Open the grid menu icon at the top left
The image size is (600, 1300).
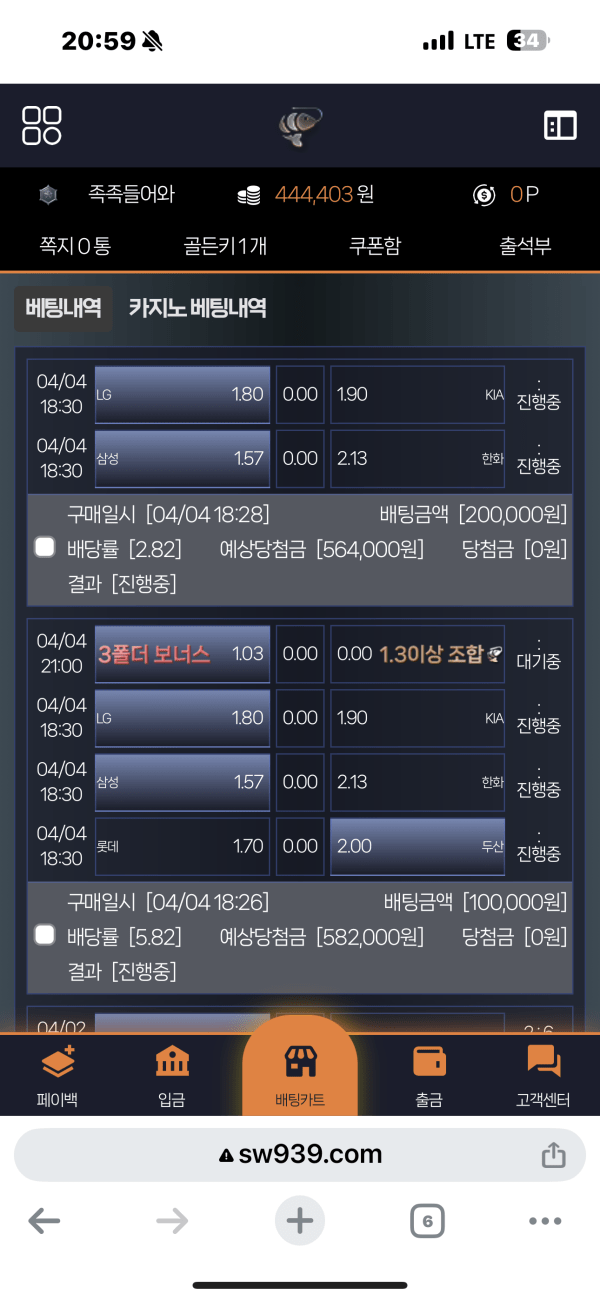click(x=42, y=125)
